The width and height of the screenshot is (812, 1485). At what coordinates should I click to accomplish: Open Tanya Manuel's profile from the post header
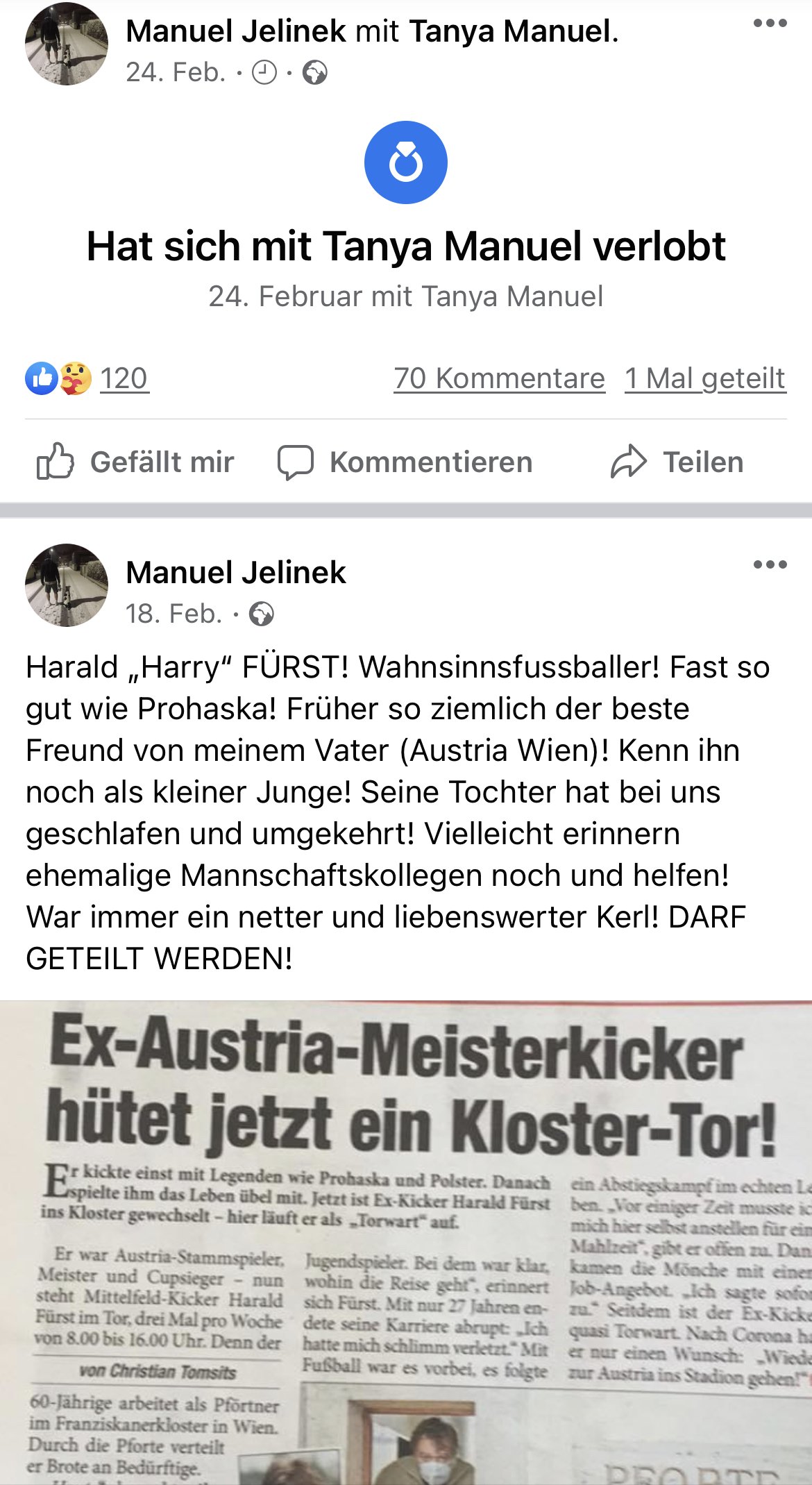[x=511, y=31]
